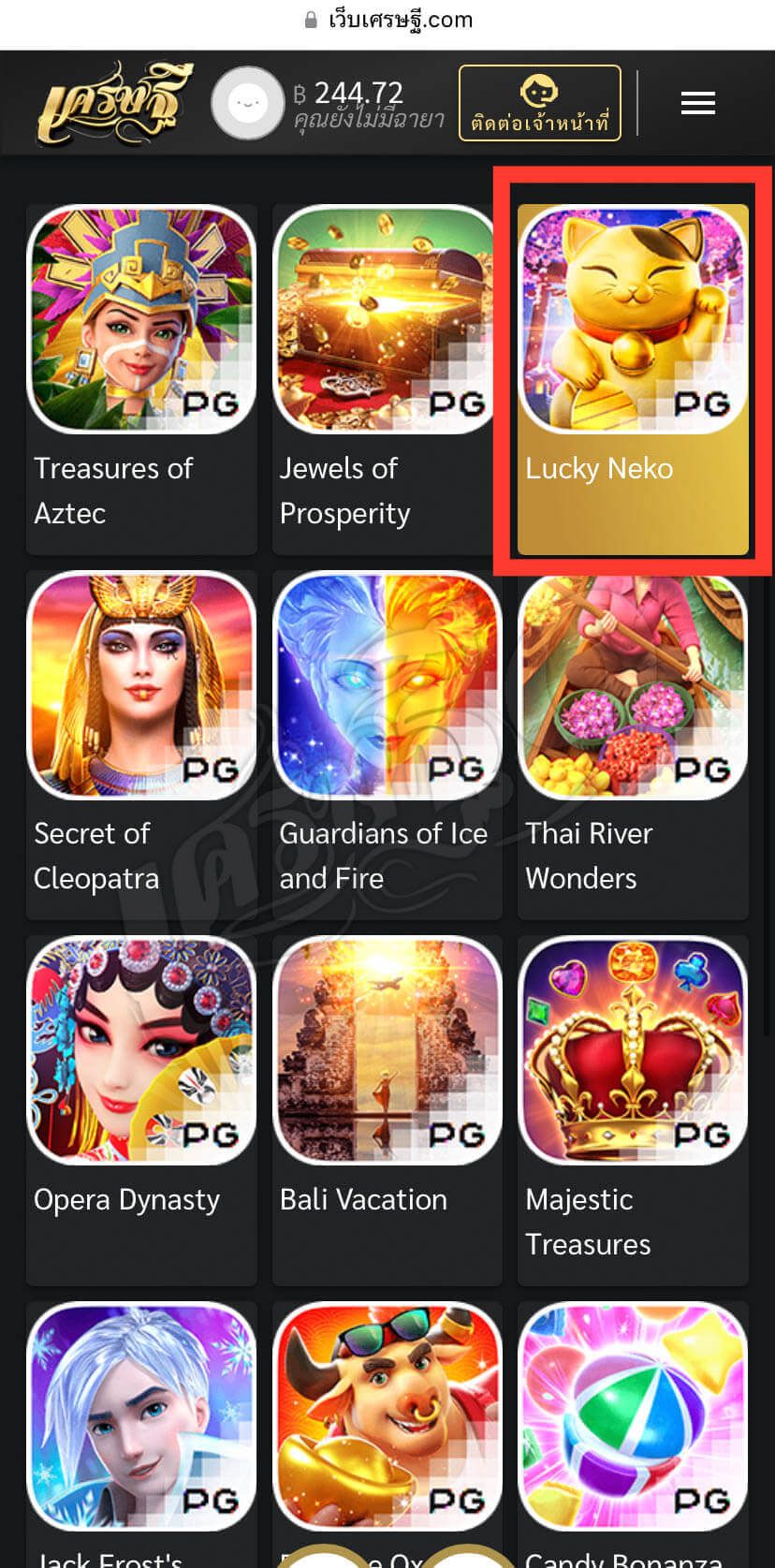Select Majestic Treasures game
Image resolution: width=775 pixels, height=1568 pixels.
tap(633, 1050)
